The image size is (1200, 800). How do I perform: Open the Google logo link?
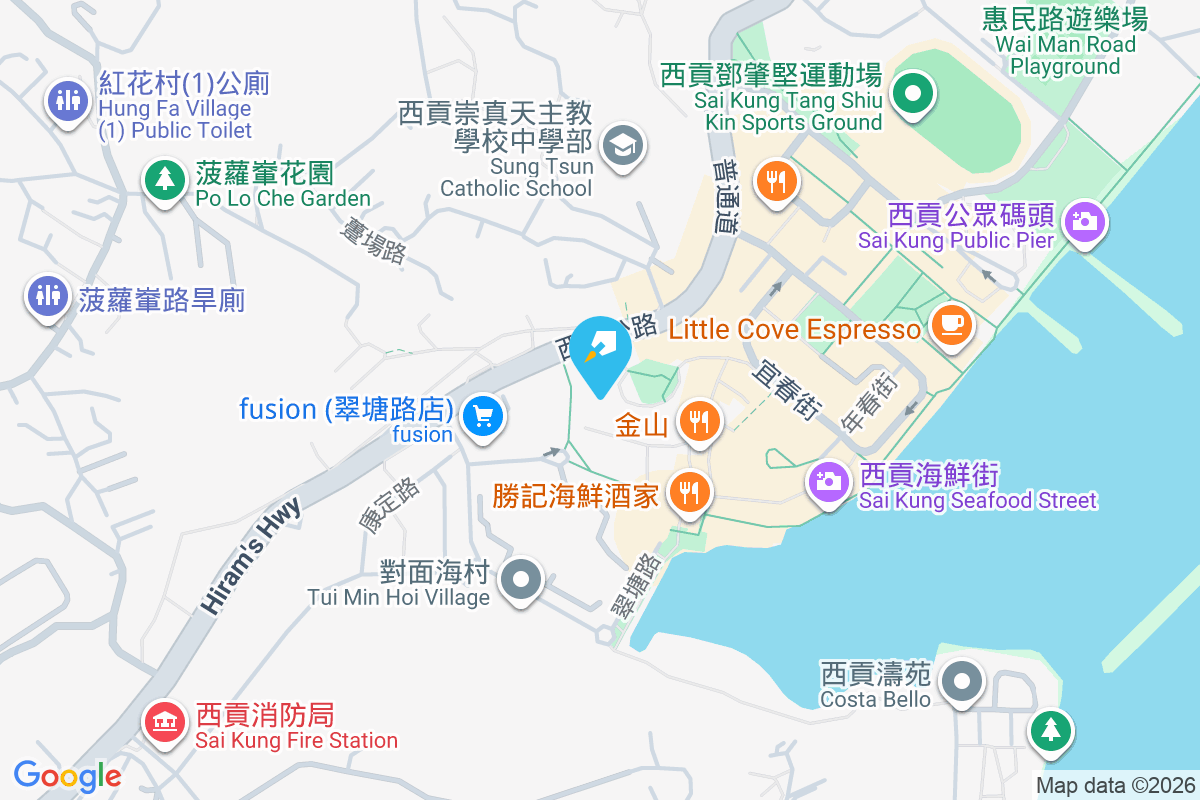click(67, 775)
